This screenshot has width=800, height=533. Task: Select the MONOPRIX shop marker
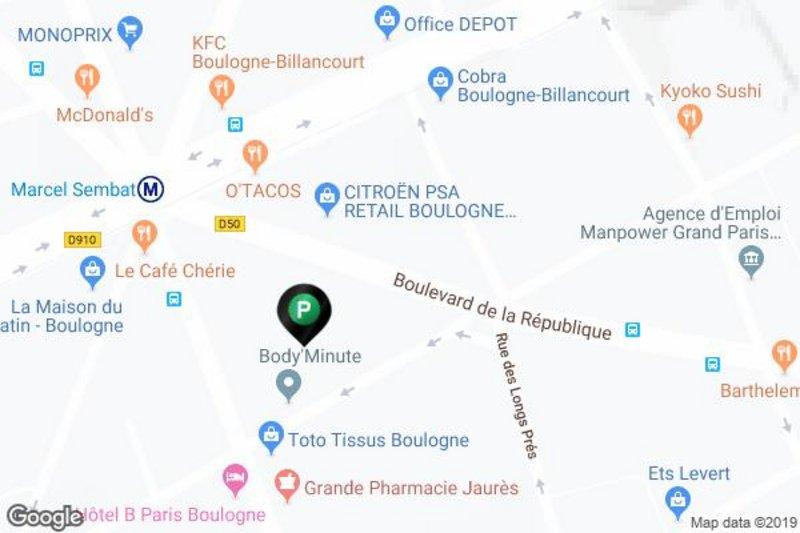pyautogui.click(x=129, y=31)
